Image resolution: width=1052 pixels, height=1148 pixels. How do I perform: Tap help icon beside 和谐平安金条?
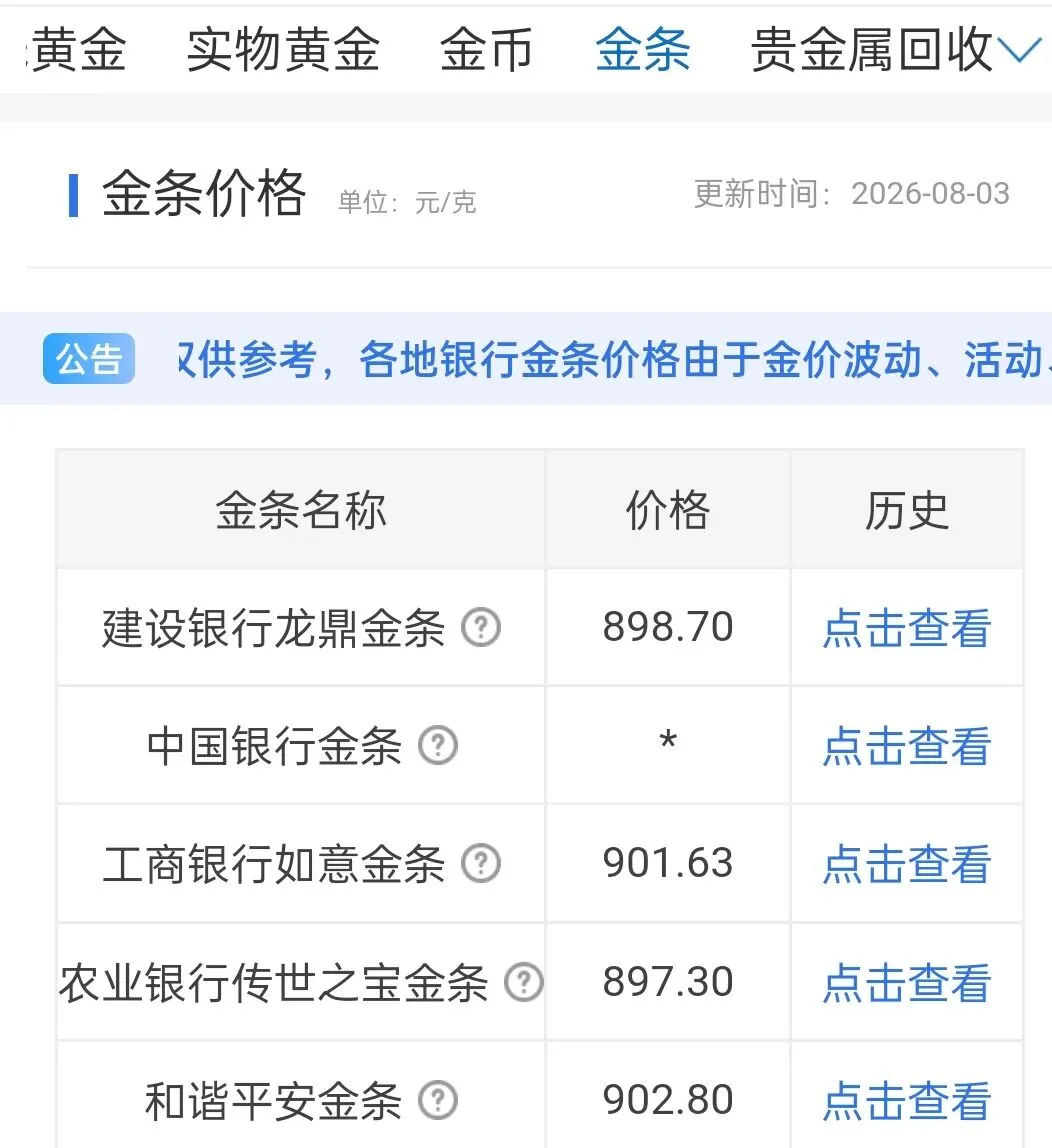tap(438, 1100)
